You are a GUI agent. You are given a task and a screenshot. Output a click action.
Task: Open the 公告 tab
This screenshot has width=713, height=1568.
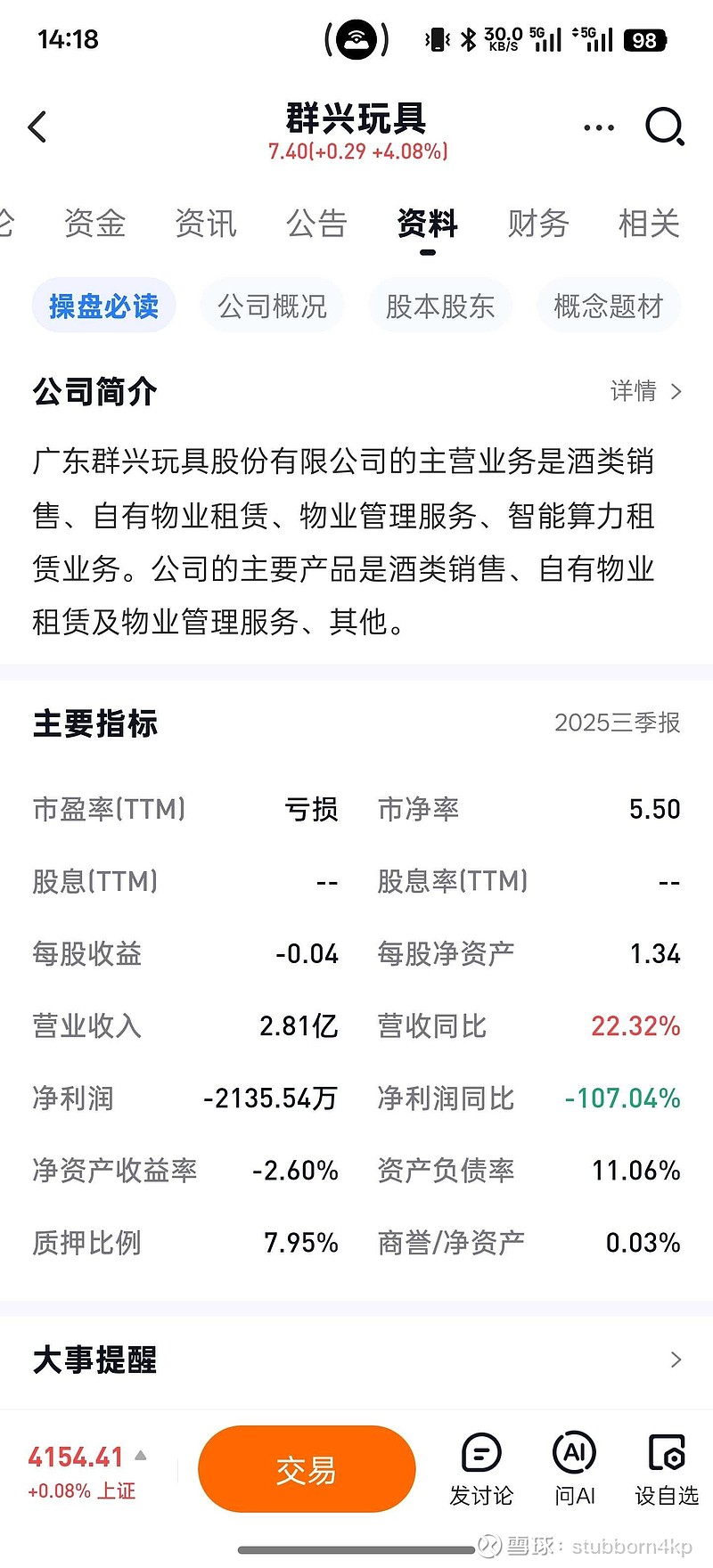316,223
